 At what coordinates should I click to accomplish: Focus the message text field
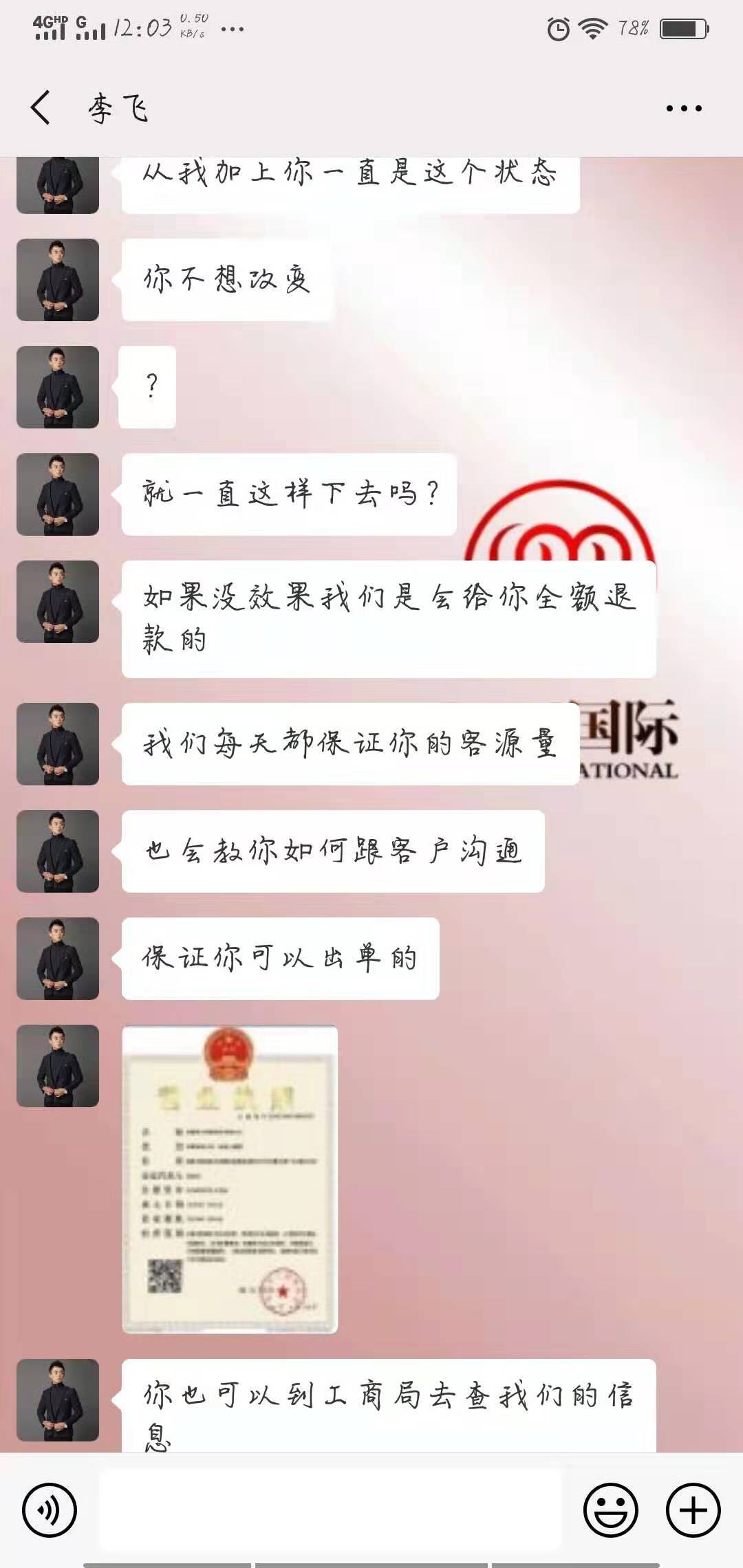click(x=330, y=1510)
